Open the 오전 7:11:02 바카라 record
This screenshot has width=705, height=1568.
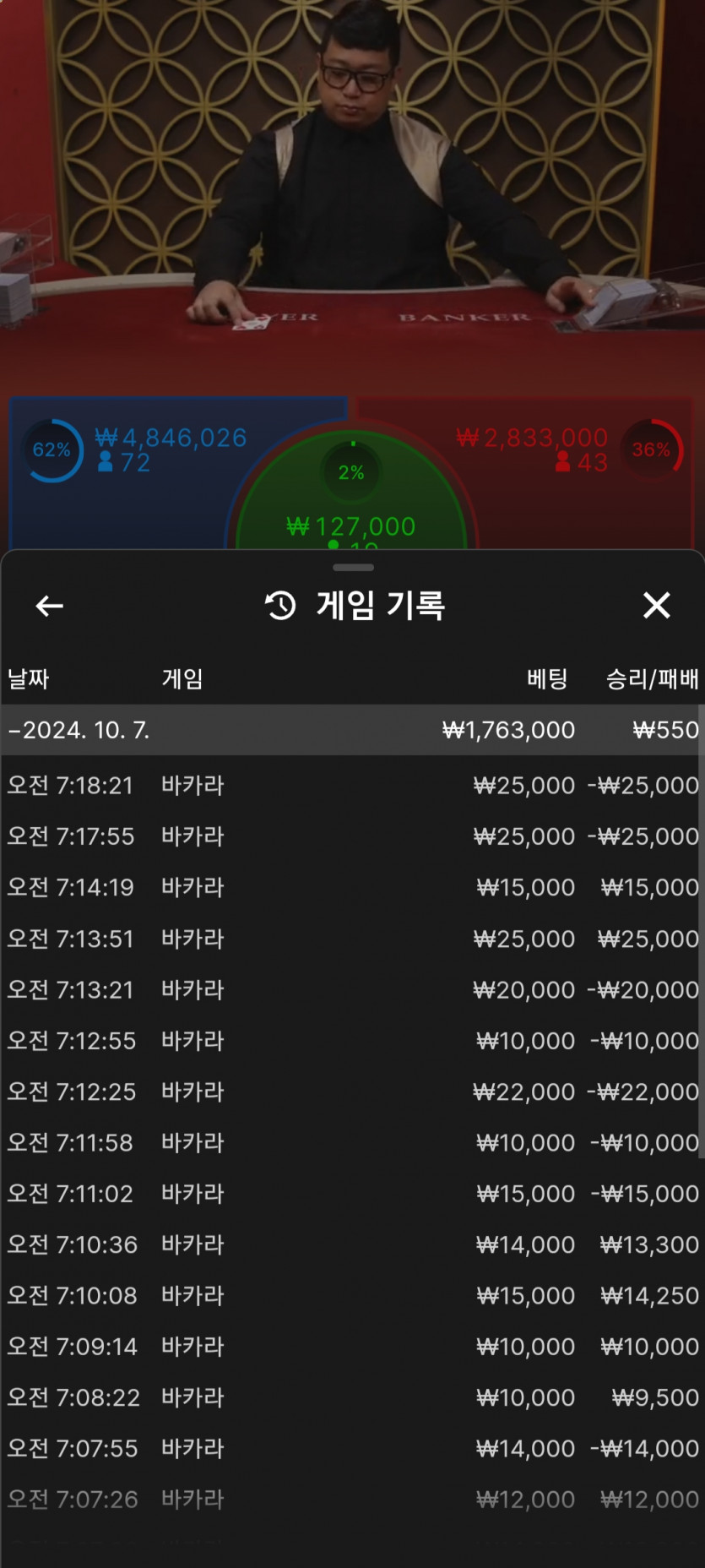tap(352, 1194)
